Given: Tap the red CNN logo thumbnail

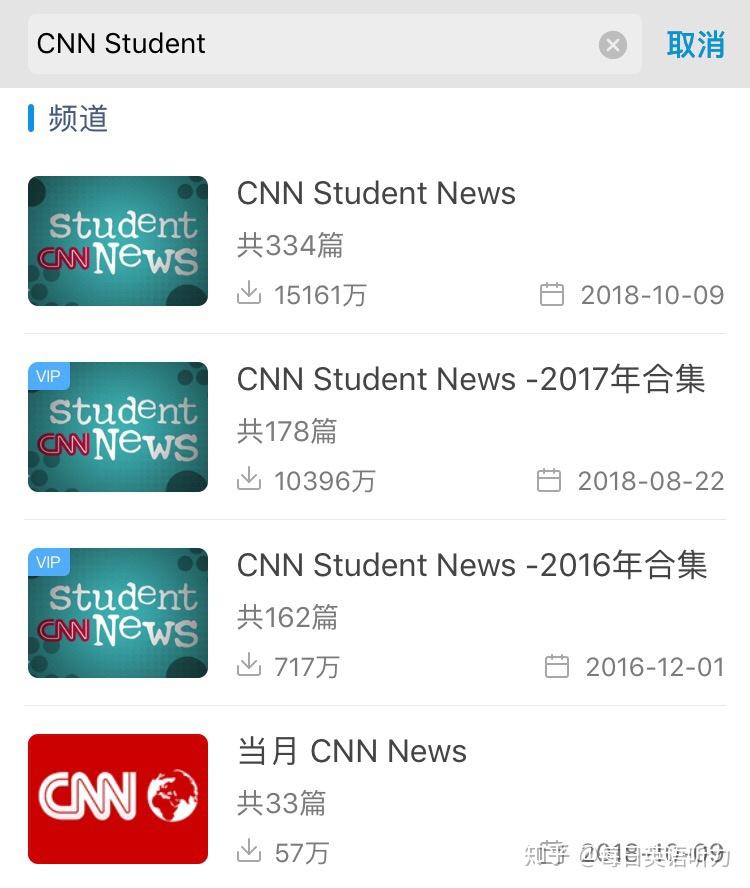Looking at the screenshot, I should point(117,798).
